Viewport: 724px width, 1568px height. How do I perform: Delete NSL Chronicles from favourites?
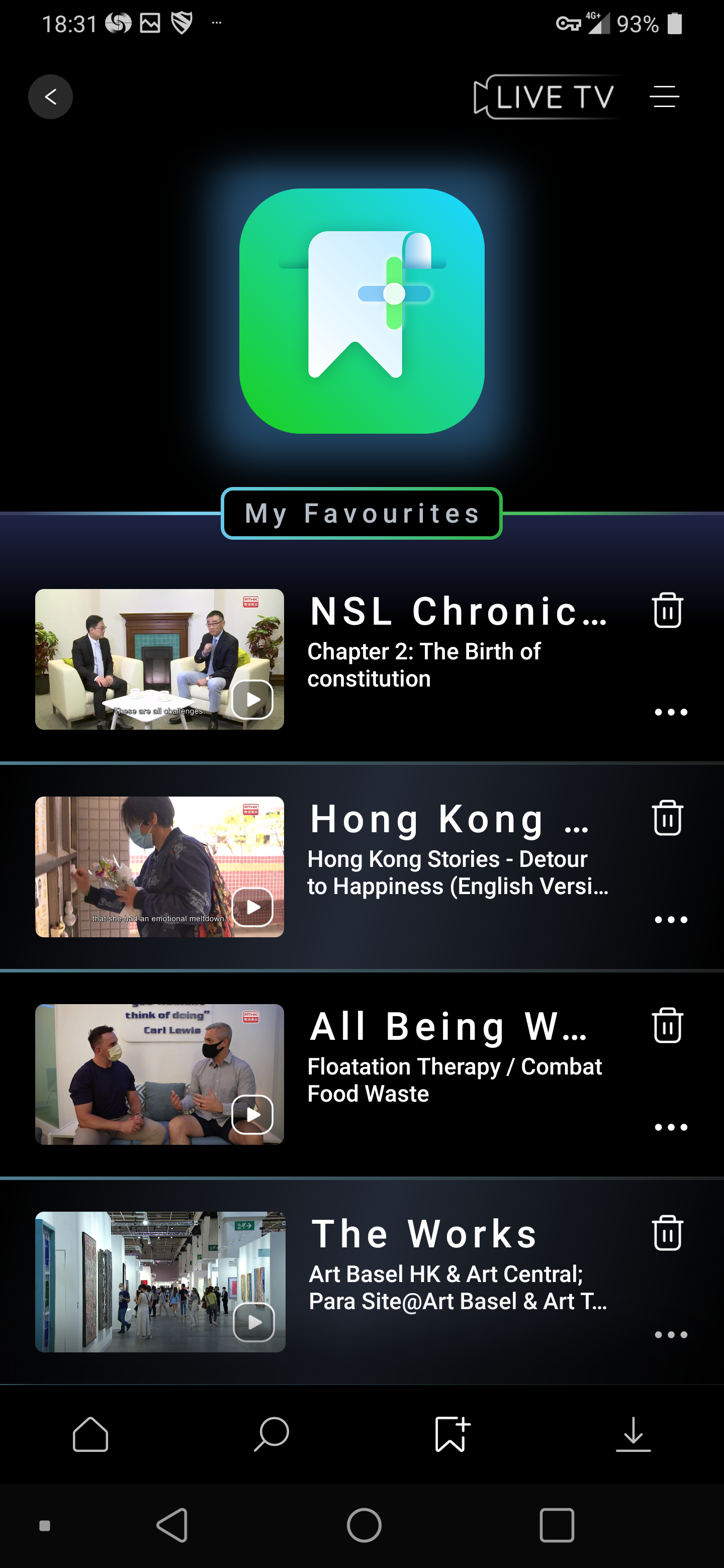pyautogui.click(x=667, y=610)
